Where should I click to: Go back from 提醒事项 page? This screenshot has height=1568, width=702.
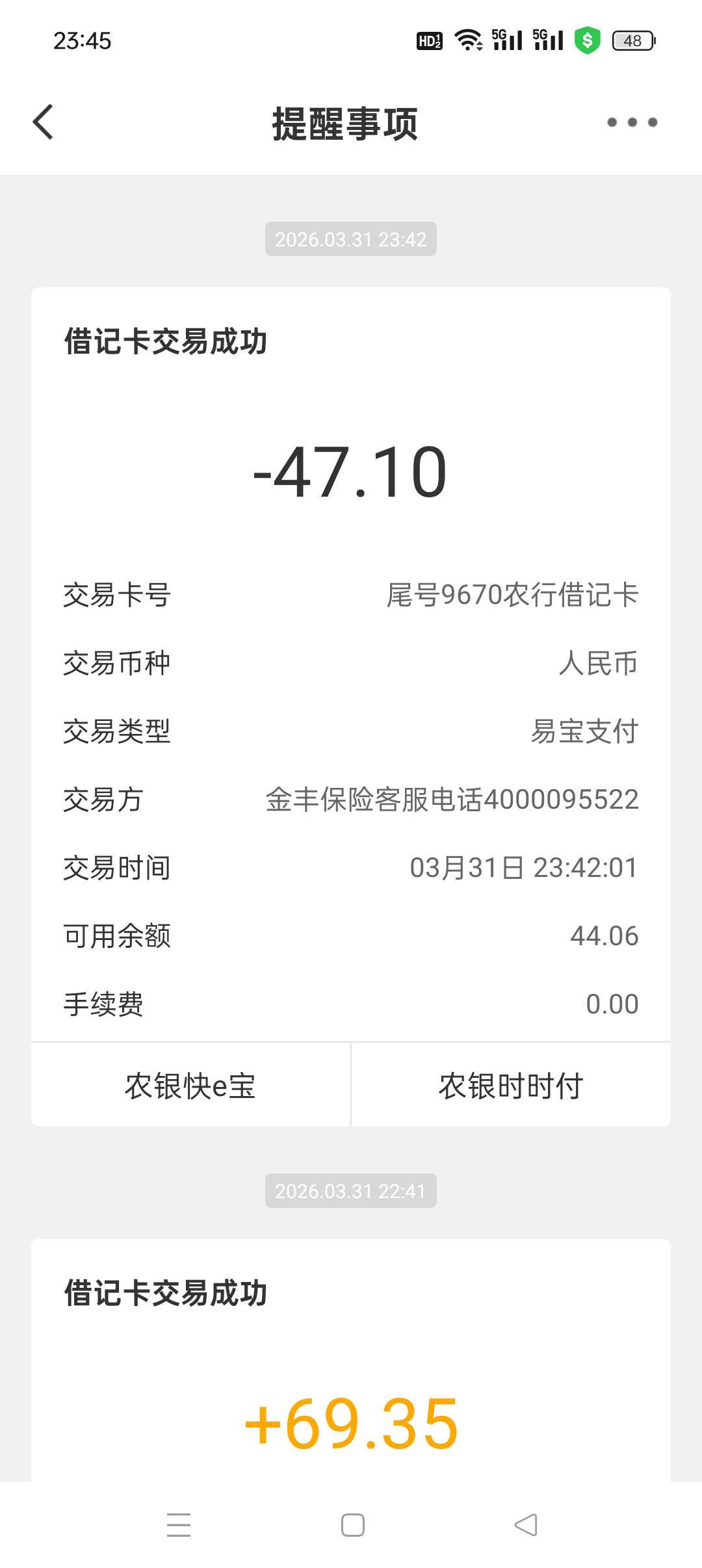pos(43,122)
